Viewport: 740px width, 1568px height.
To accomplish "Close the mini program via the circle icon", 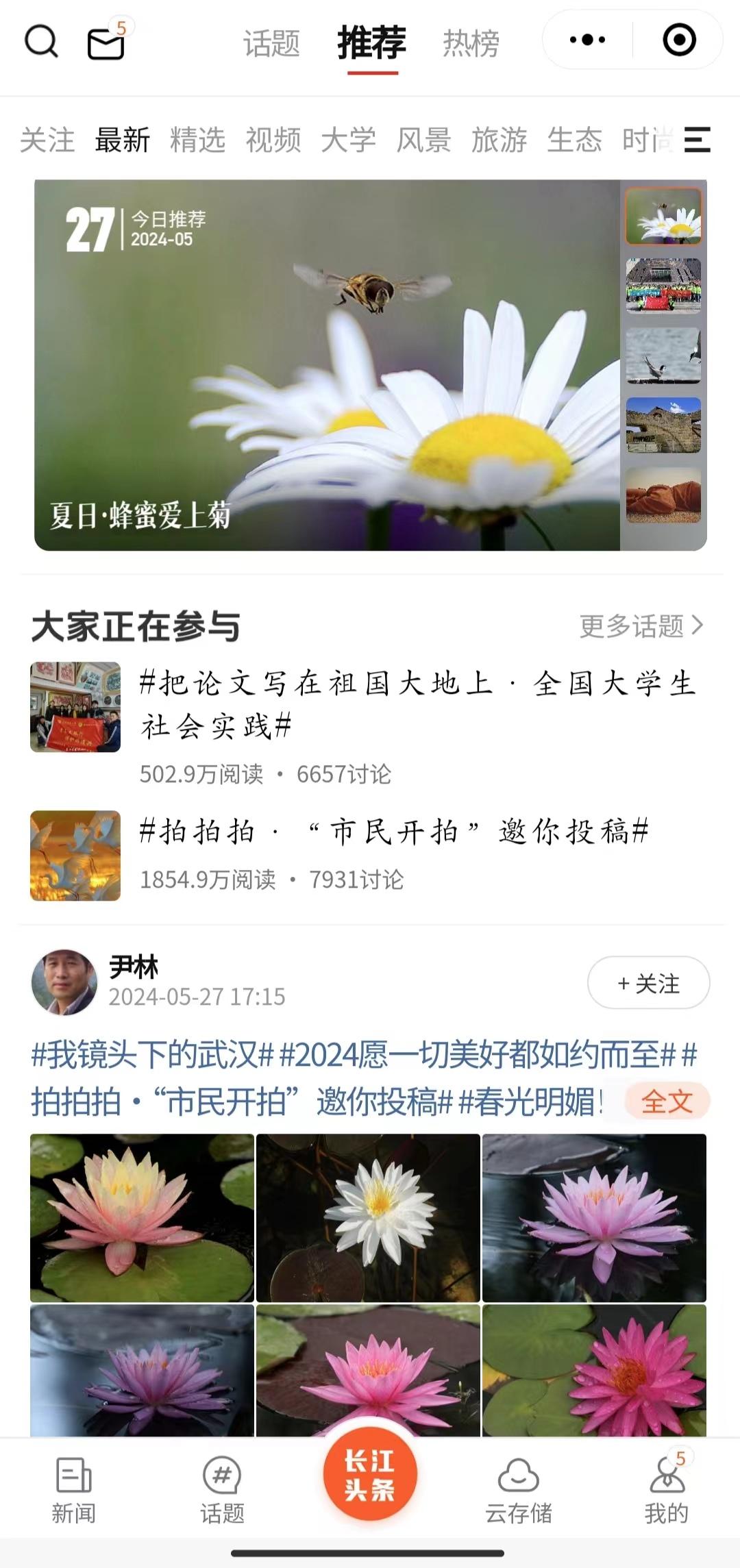I will click(679, 40).
